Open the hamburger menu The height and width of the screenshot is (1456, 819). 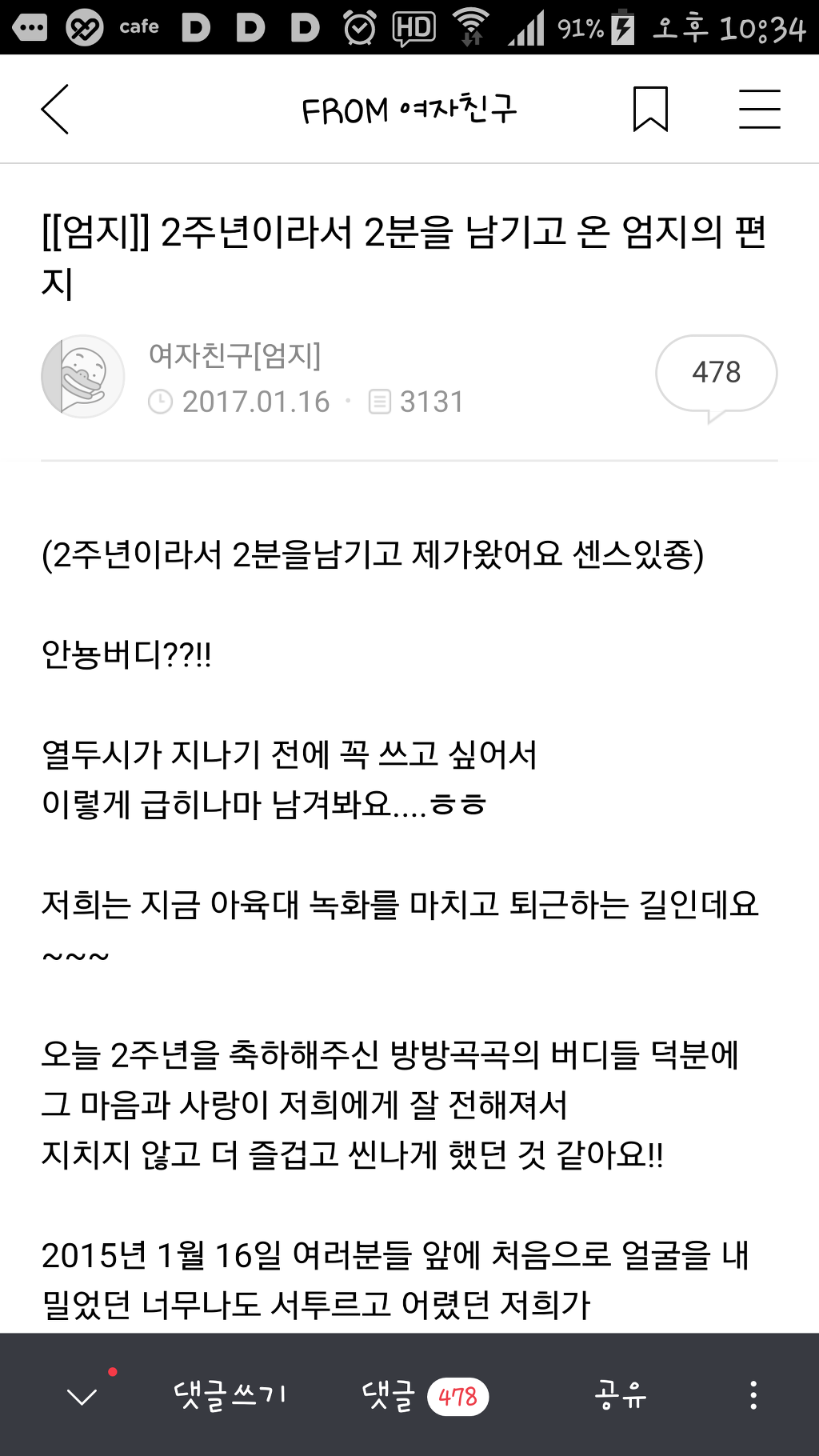click(760, 108)
